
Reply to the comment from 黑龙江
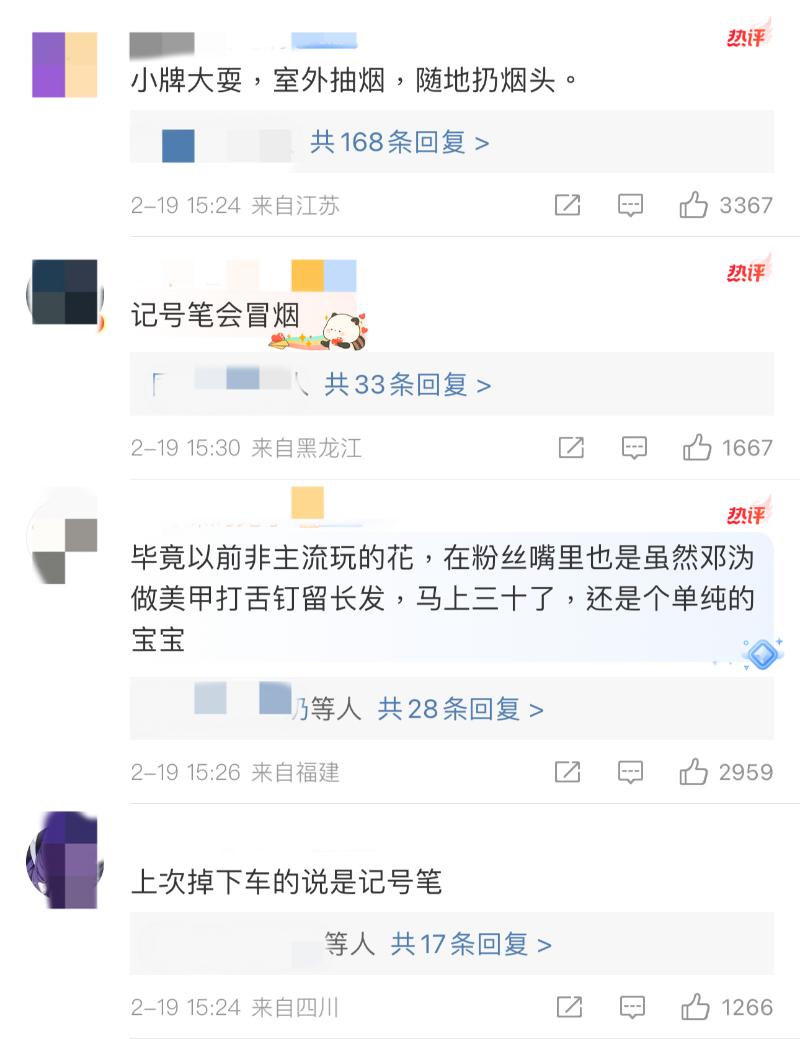634,448
